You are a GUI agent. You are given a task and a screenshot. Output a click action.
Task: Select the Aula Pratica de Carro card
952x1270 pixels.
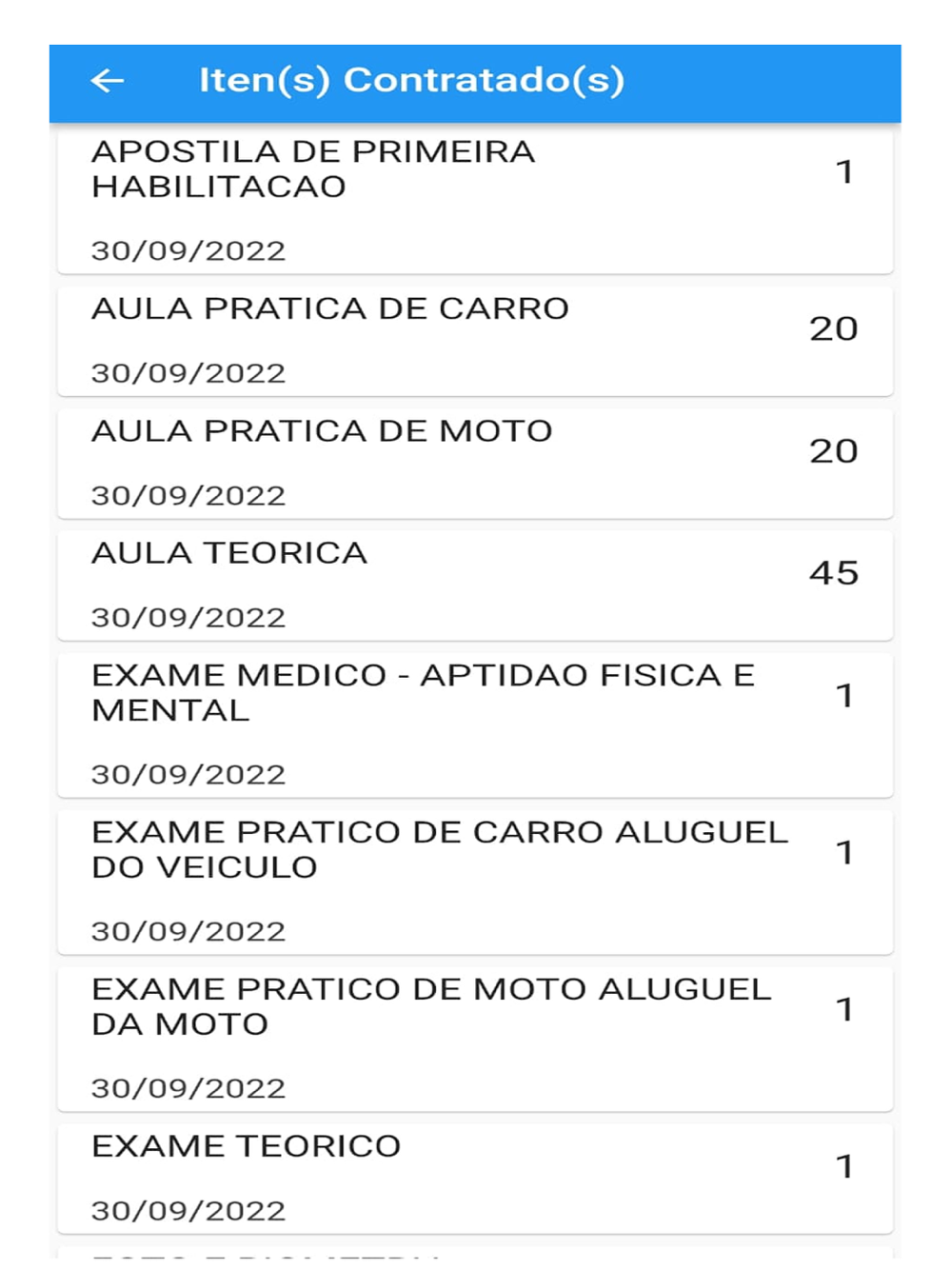click(x=474, y=341)
